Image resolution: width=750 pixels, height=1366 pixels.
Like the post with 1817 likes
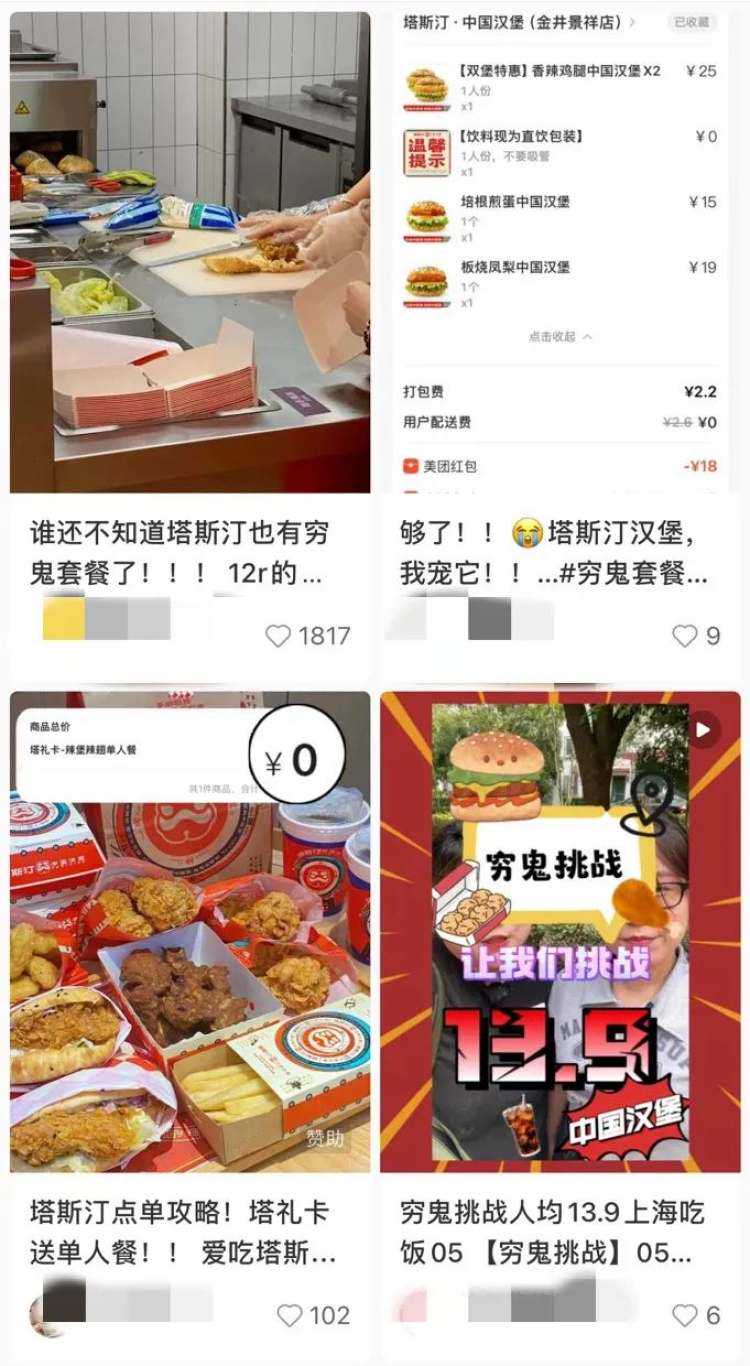(278, 635)
